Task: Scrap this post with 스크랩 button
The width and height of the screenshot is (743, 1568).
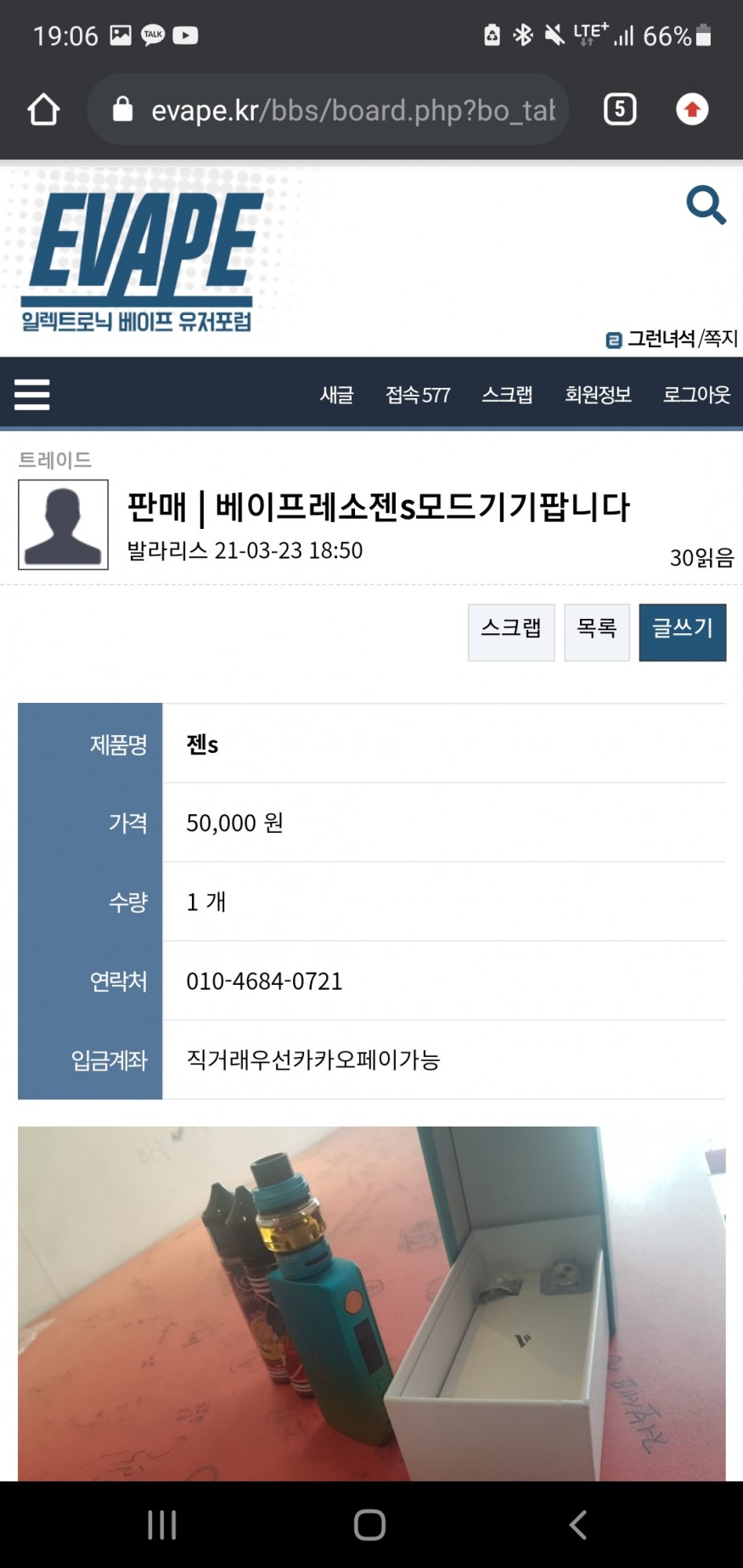Action: pyautogui.click(x=510, y=632)
